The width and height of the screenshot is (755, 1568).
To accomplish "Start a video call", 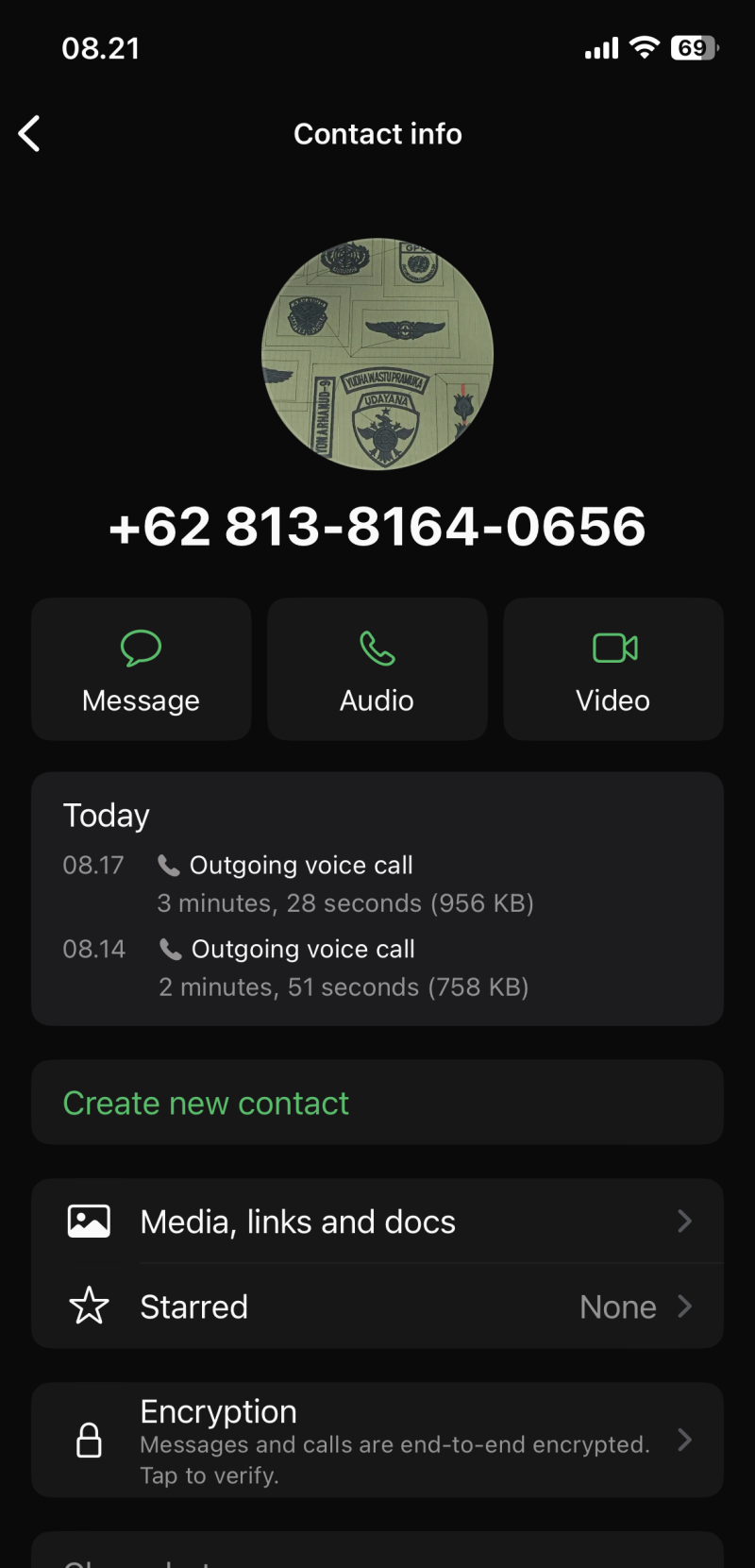I will click(613, 668).
